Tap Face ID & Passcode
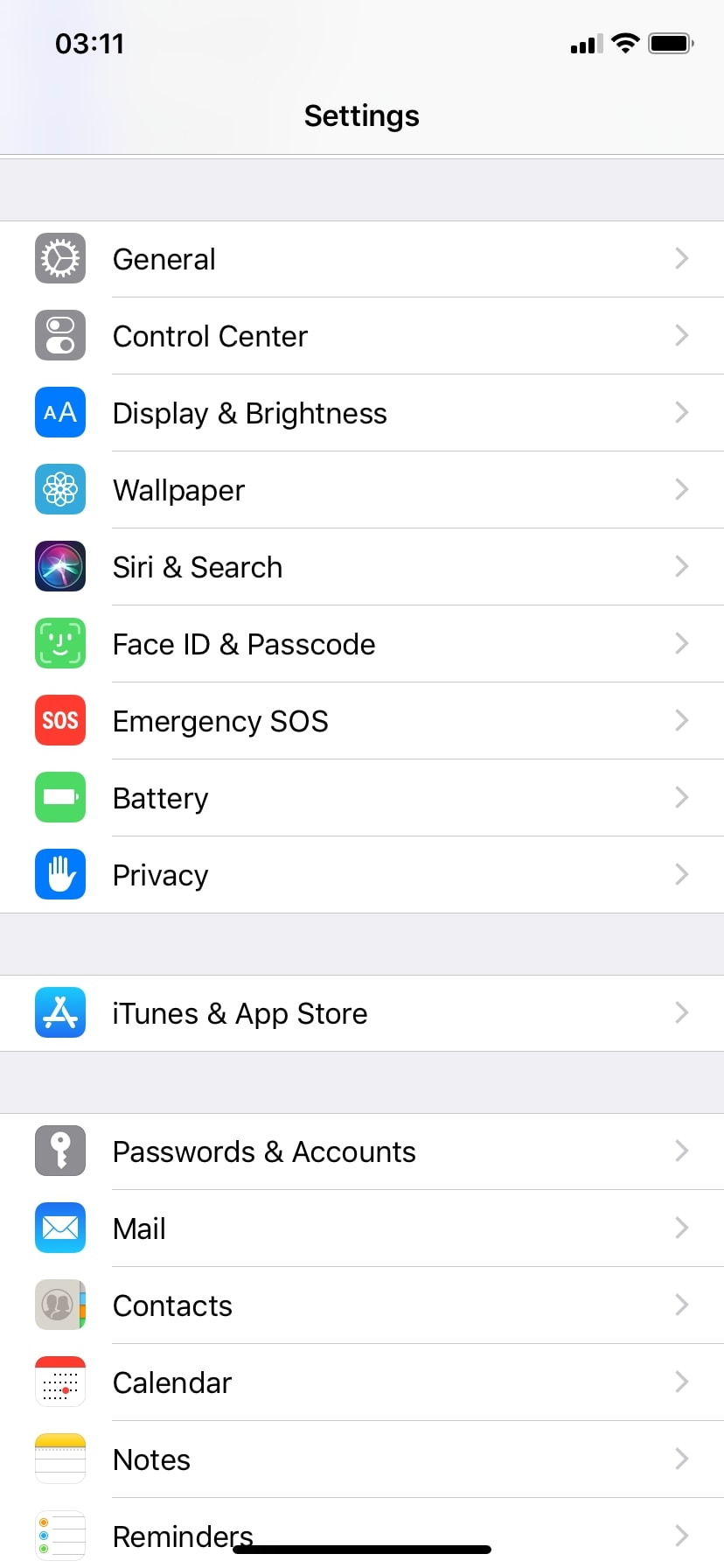Image resolution: width=724 pixels, height=1568 pixels. (362, 644)
